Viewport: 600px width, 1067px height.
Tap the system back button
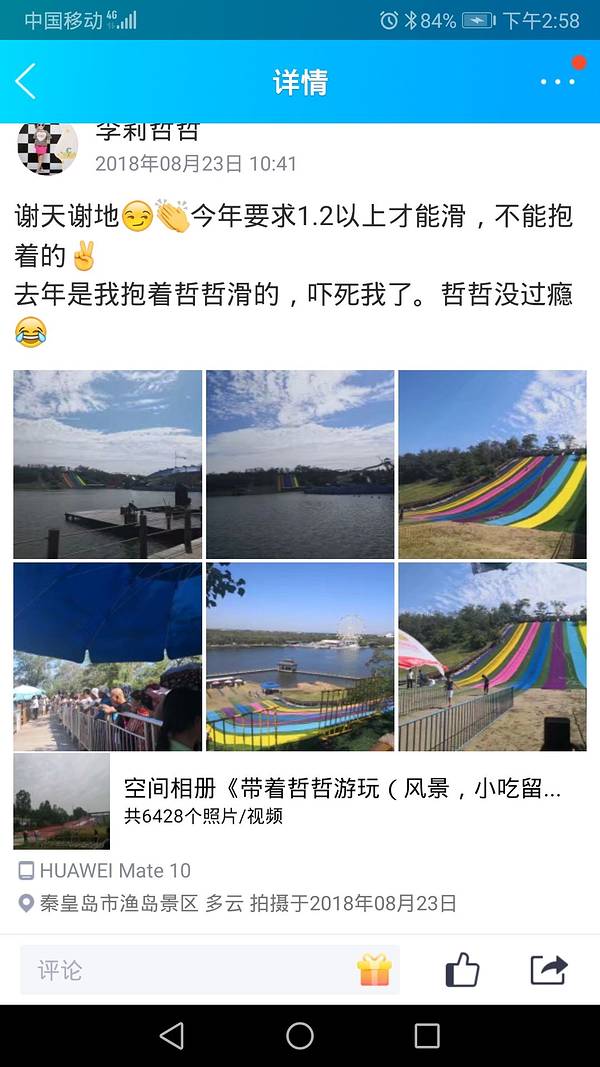pos(172,1036)
